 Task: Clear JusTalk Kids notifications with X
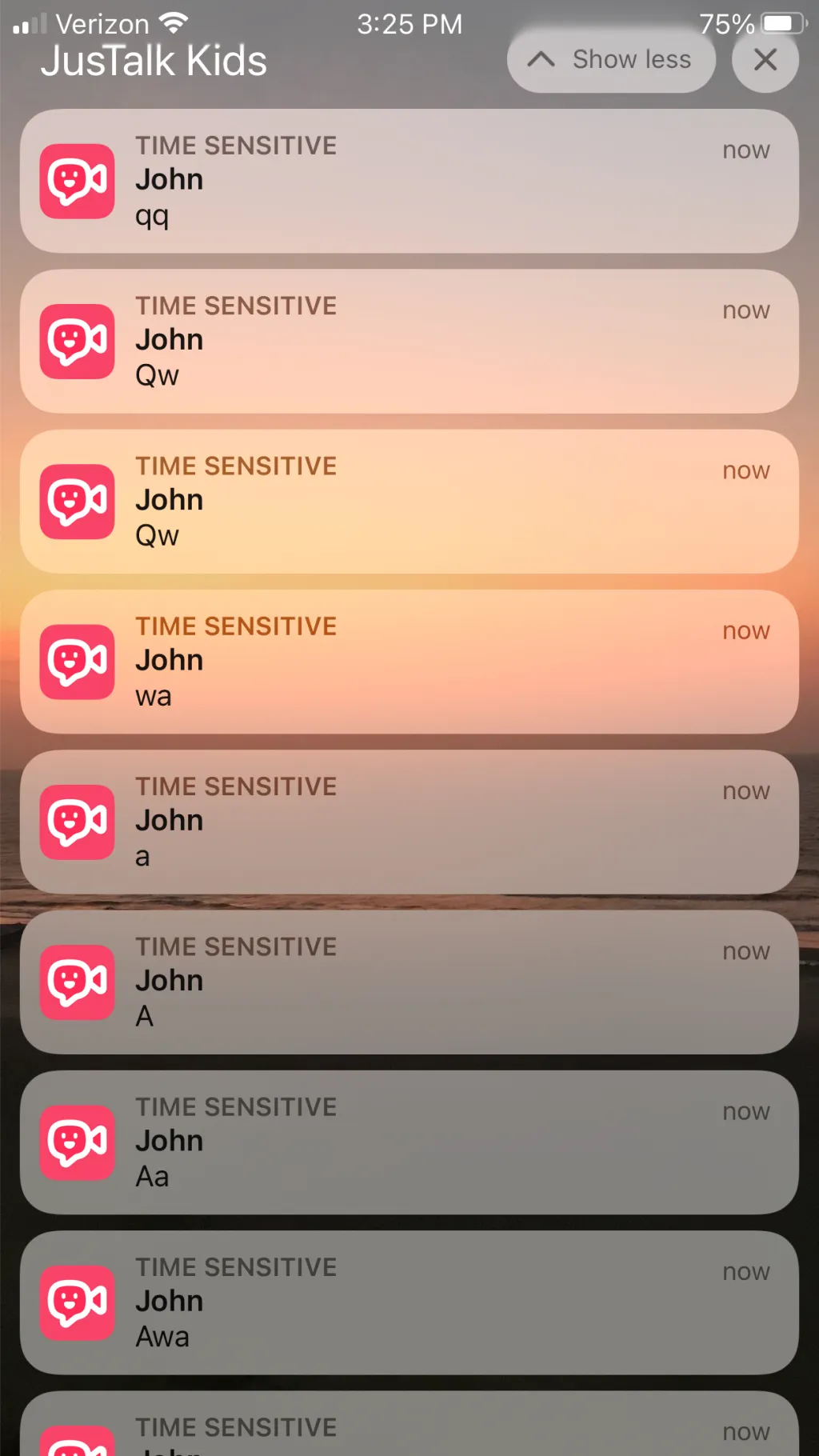click(765, 60)
